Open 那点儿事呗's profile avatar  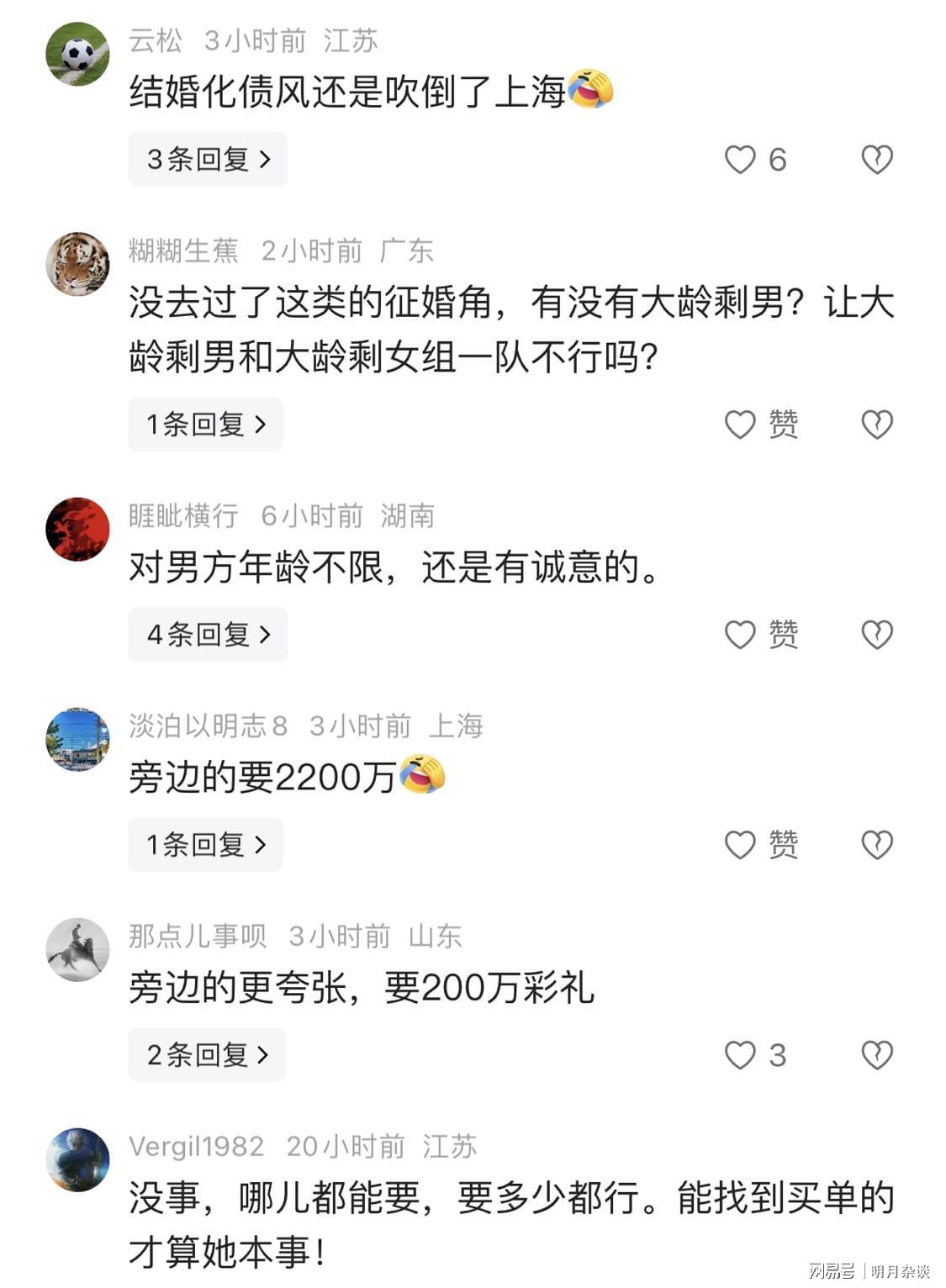(x=77, y=949)
